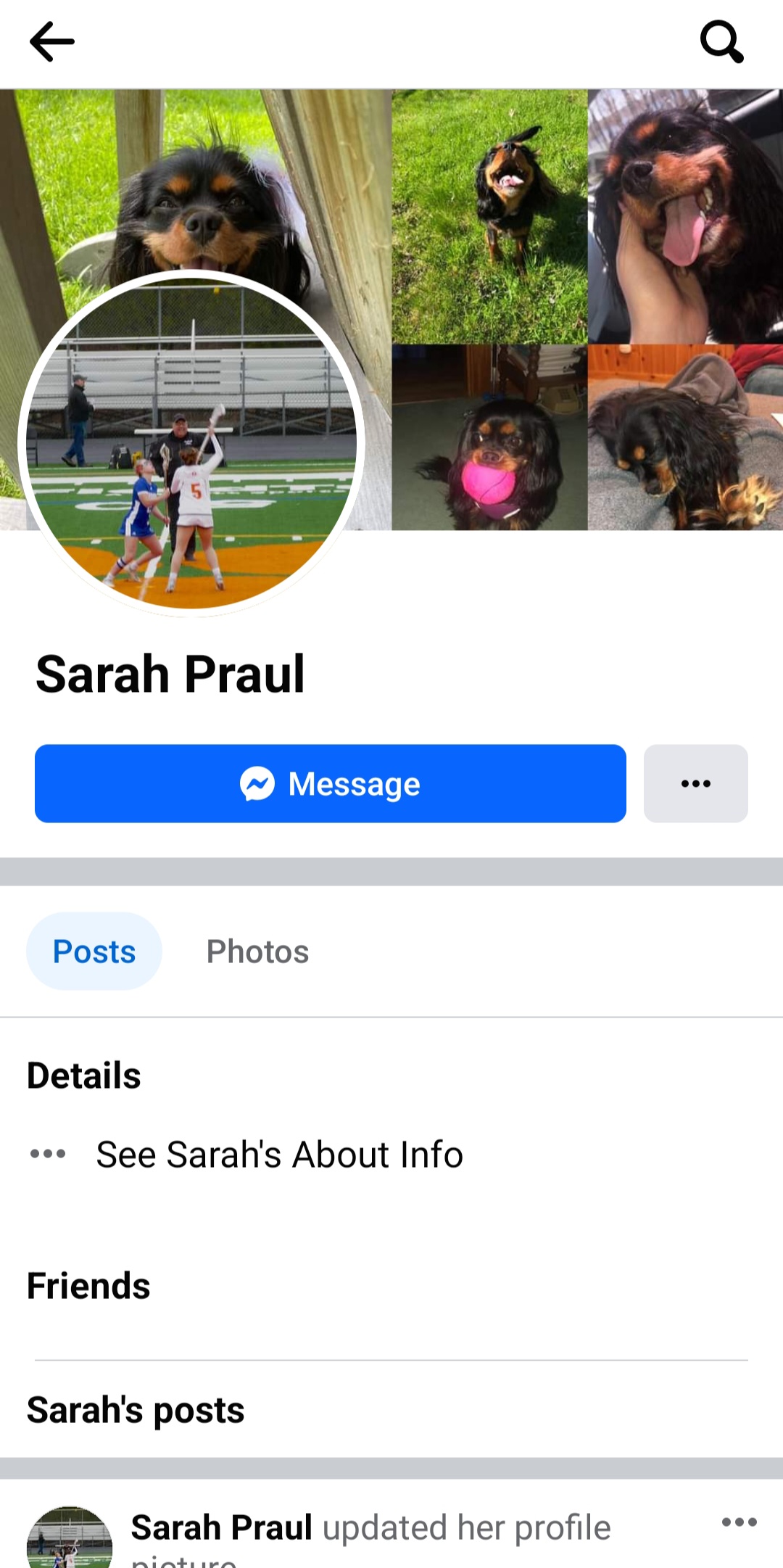The height and width of the screenshot is (1568, 783).
Task: See Sarah's About Info
Action: tap(279, 1154)
